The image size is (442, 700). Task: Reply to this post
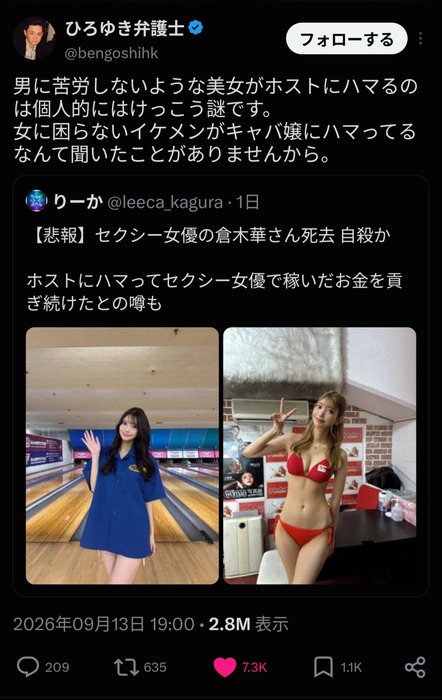(28, 667)
